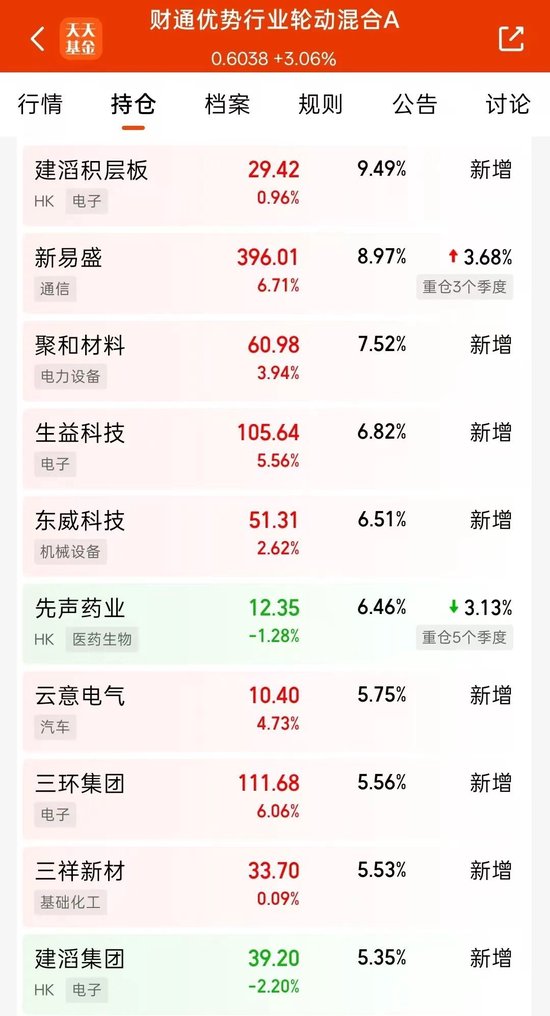Open 先声药业 stock details

click(x=277, y=623)
